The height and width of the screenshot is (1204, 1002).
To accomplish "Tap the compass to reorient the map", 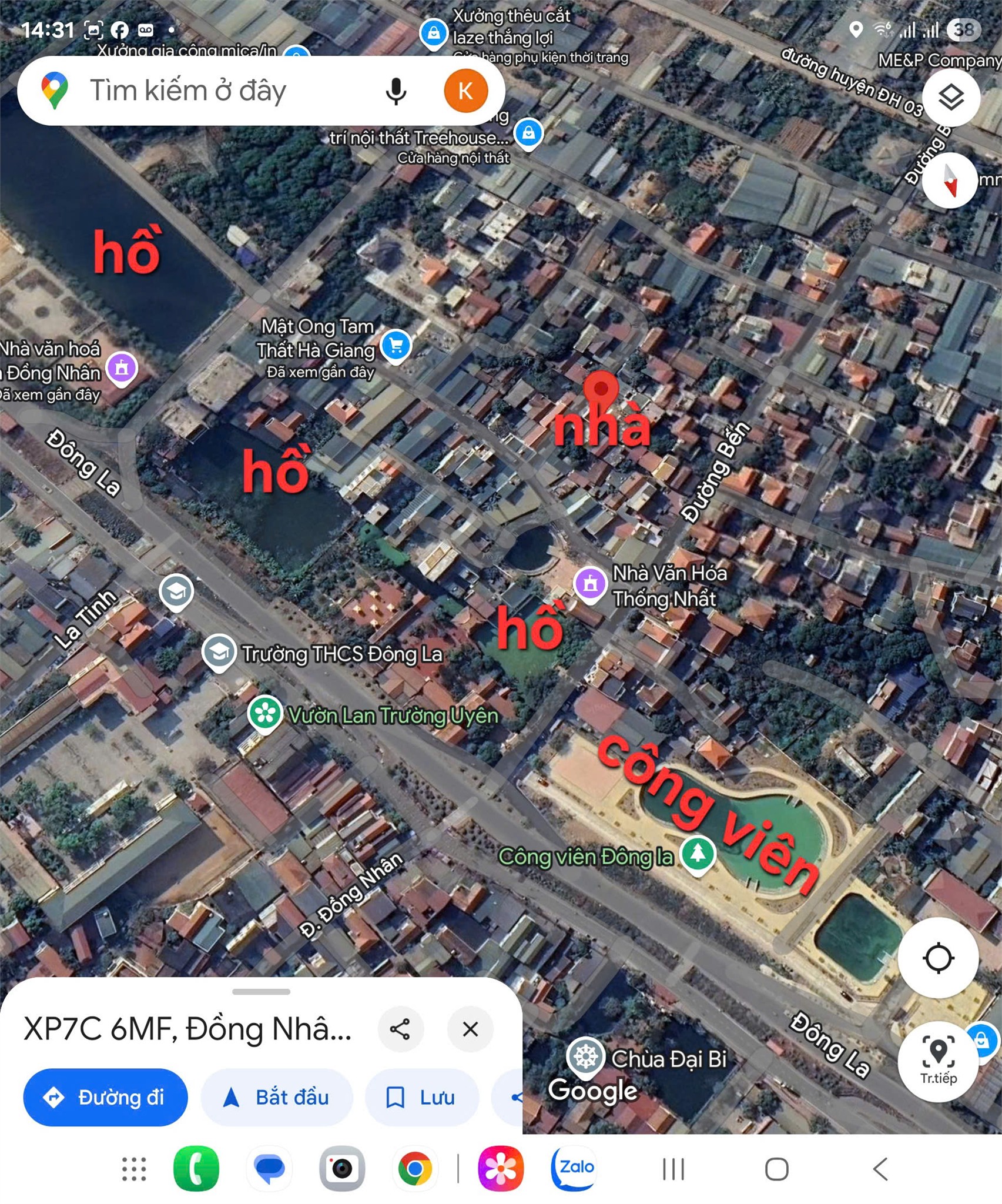I will (x=949, y=180).
